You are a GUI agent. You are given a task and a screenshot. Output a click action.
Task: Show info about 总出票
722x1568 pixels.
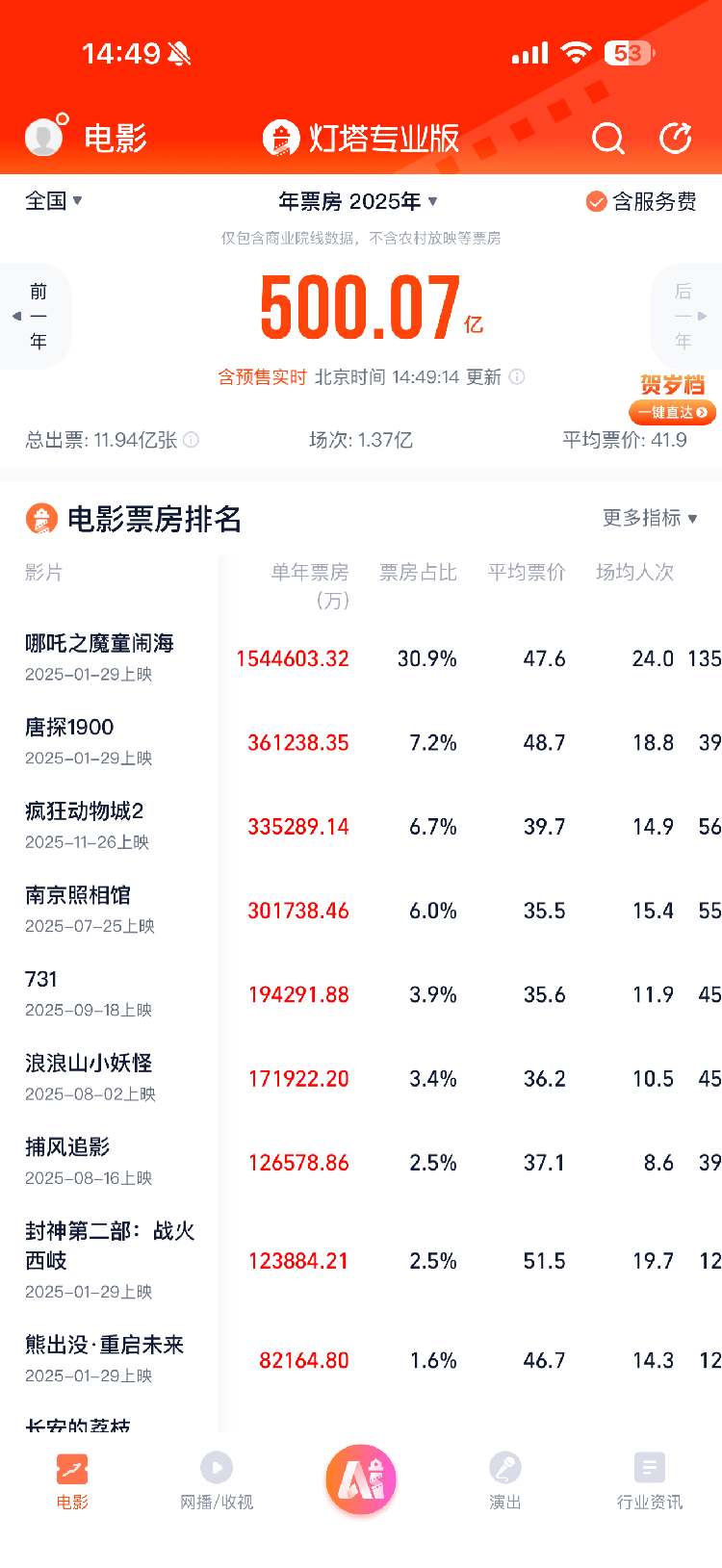pyautogui.click(x=192, y=440)
